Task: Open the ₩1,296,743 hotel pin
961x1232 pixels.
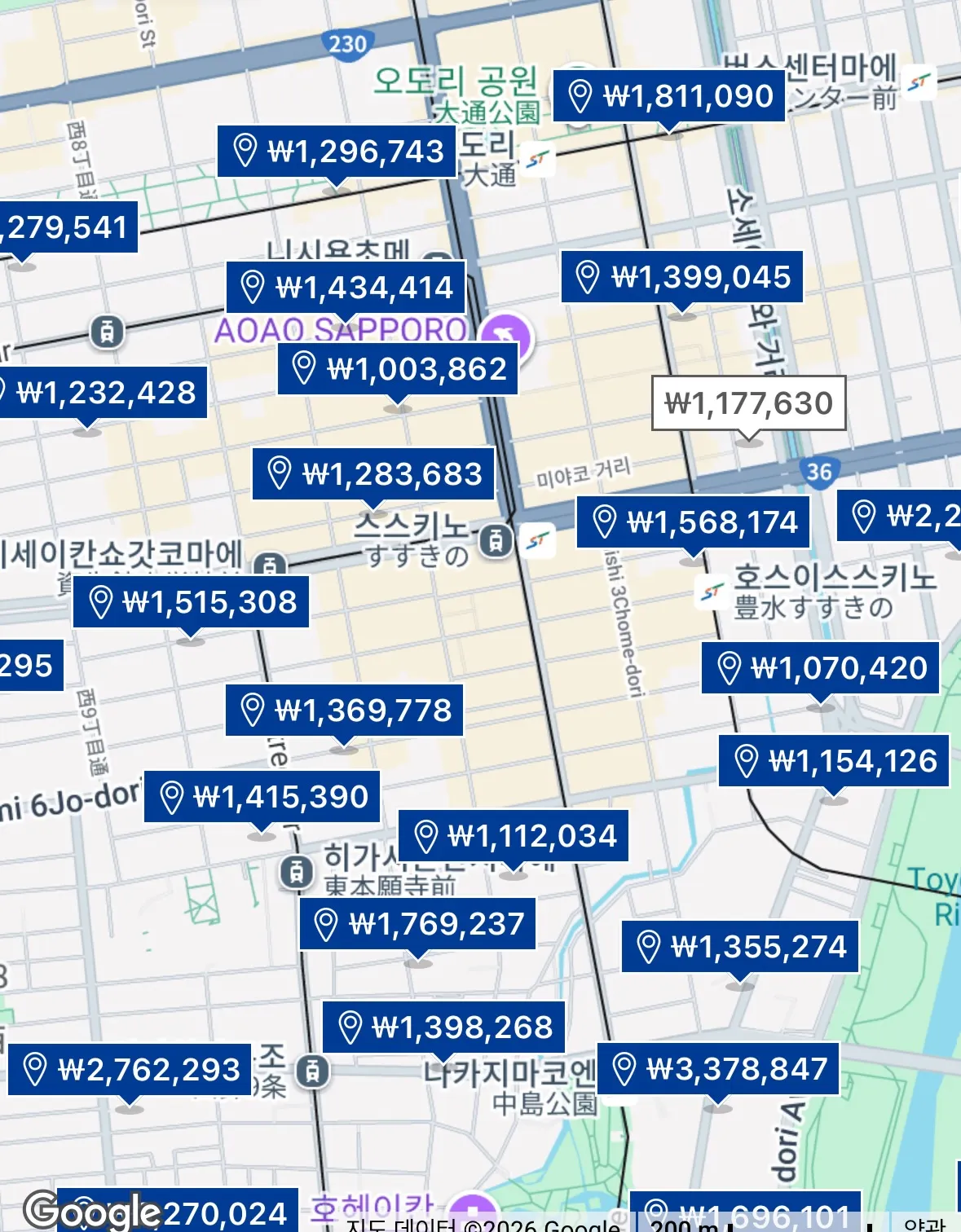Action: [336, 152]
